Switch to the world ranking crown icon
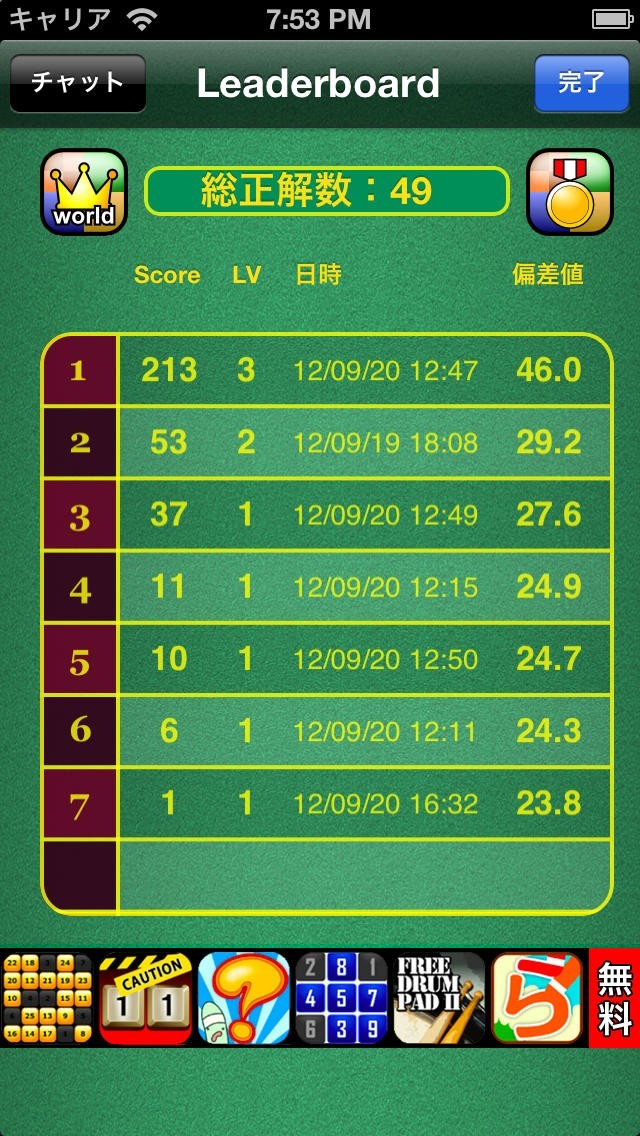The image size is (640, 1136). click(84, 192)
